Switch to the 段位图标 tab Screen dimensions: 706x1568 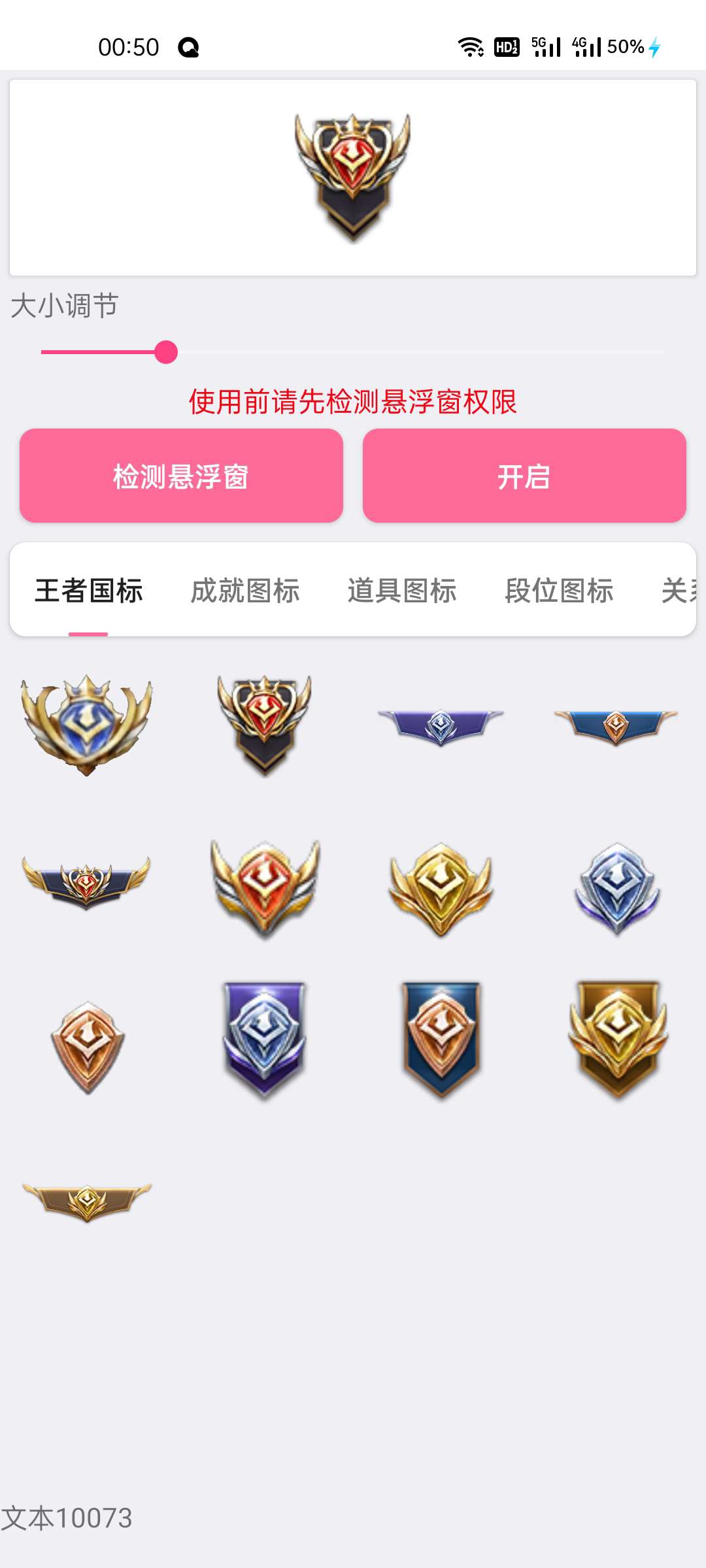pos(559,591)
